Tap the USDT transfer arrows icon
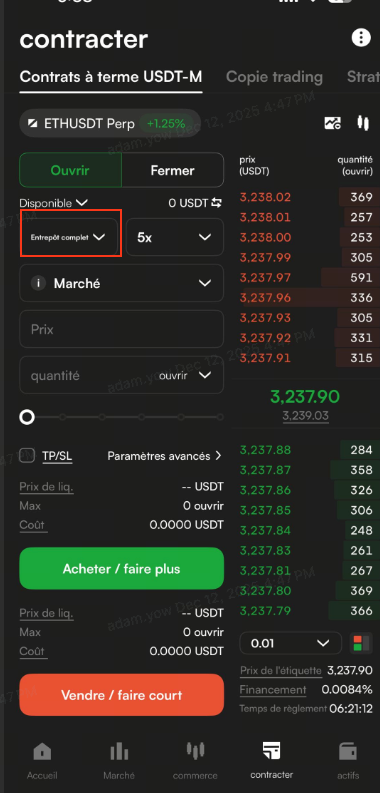This screenshot has height=793, width=380. pyautogui.click(x=217, y=203)
